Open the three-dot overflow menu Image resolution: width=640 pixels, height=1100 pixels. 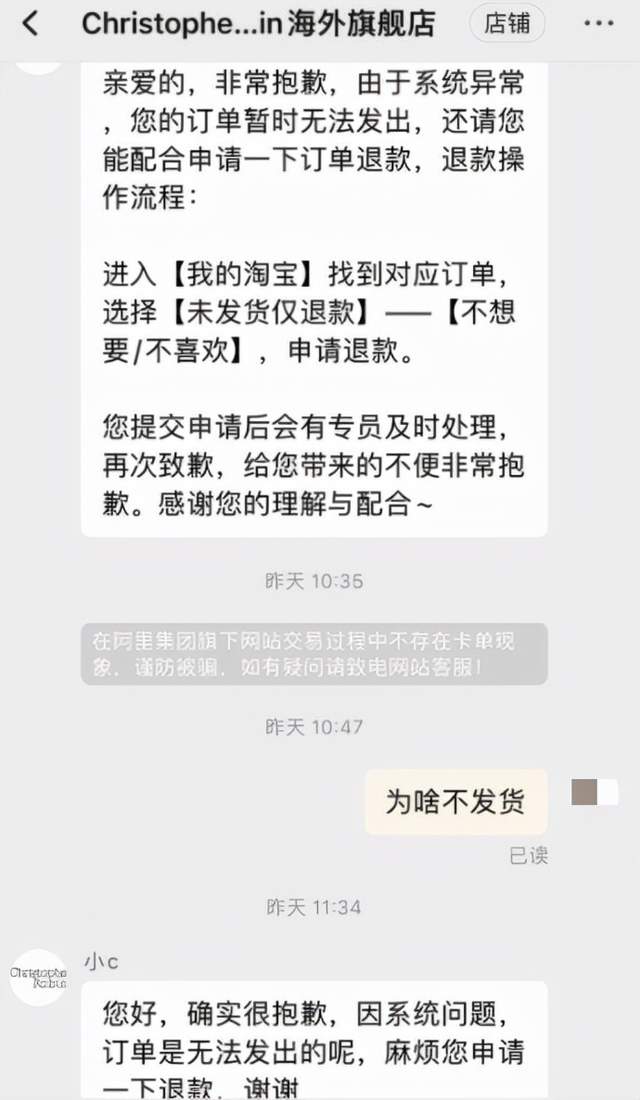[599, 24]
